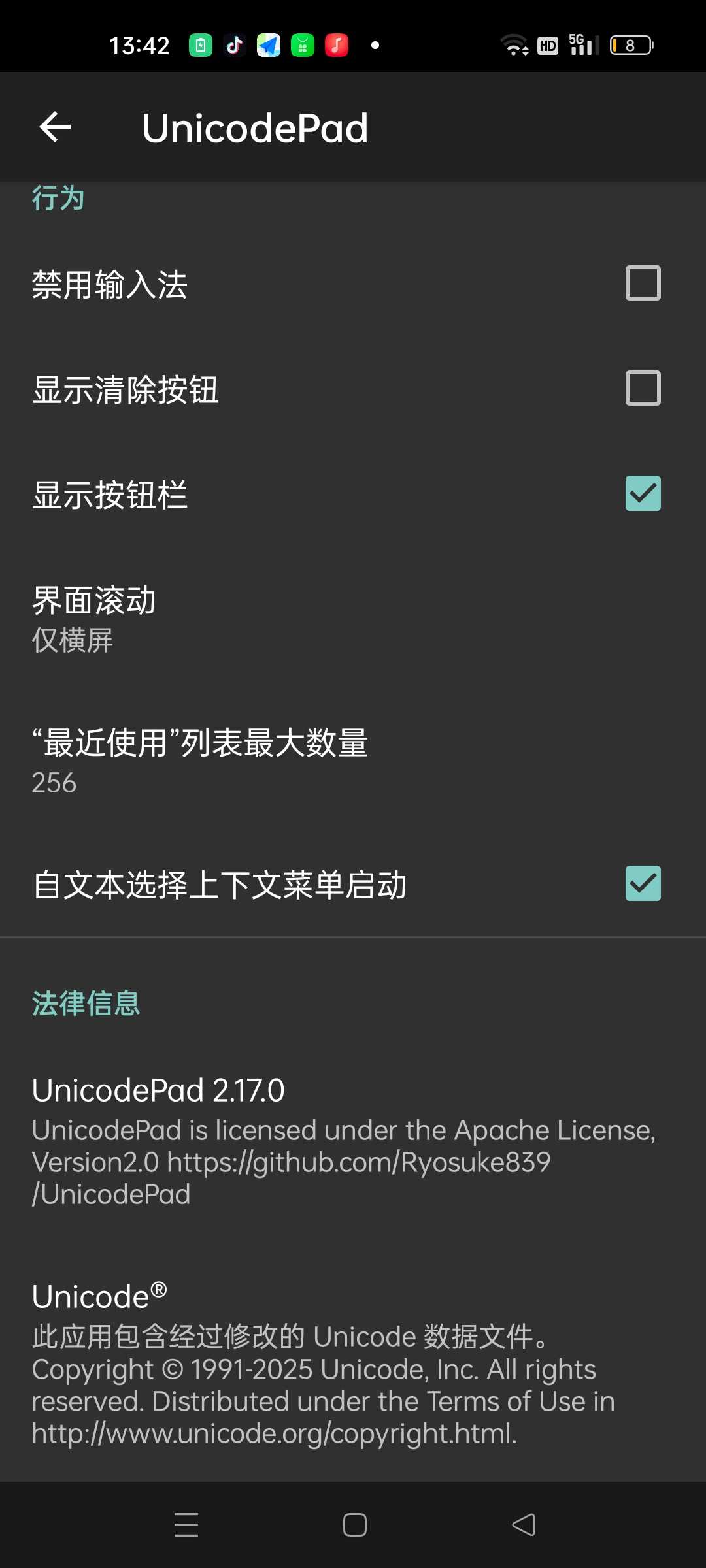Enable the 禁用输入法 checkbox

pyautogui.click(x=643, y=283)
